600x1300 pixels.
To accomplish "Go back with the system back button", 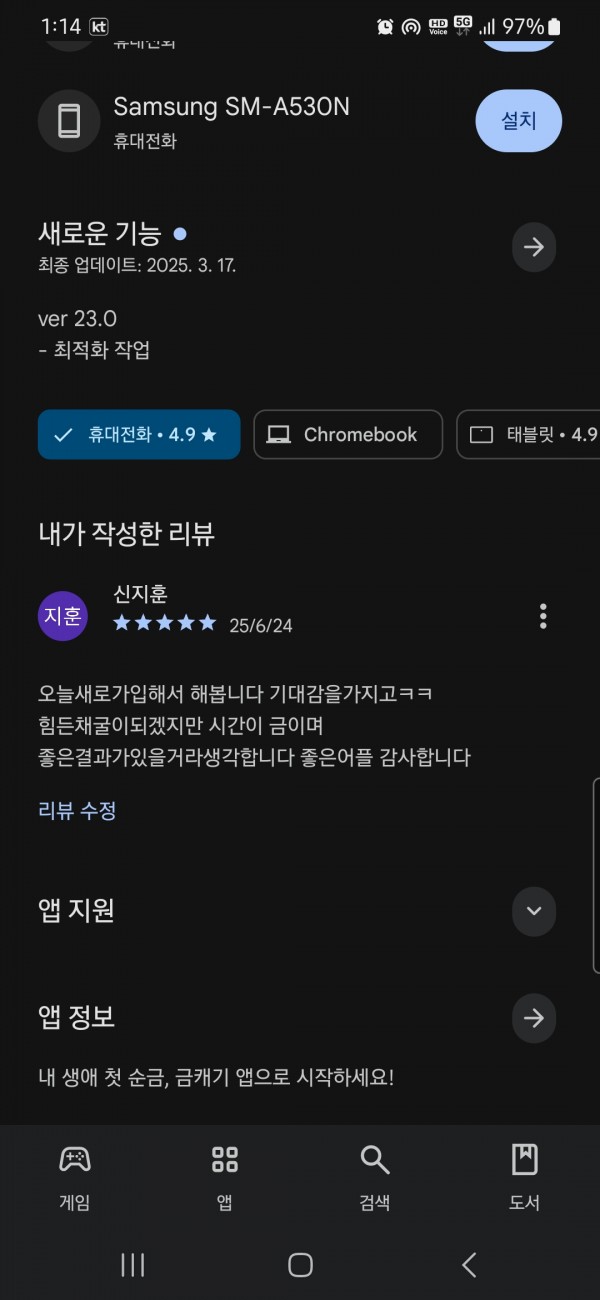I will coord(469,1265).
